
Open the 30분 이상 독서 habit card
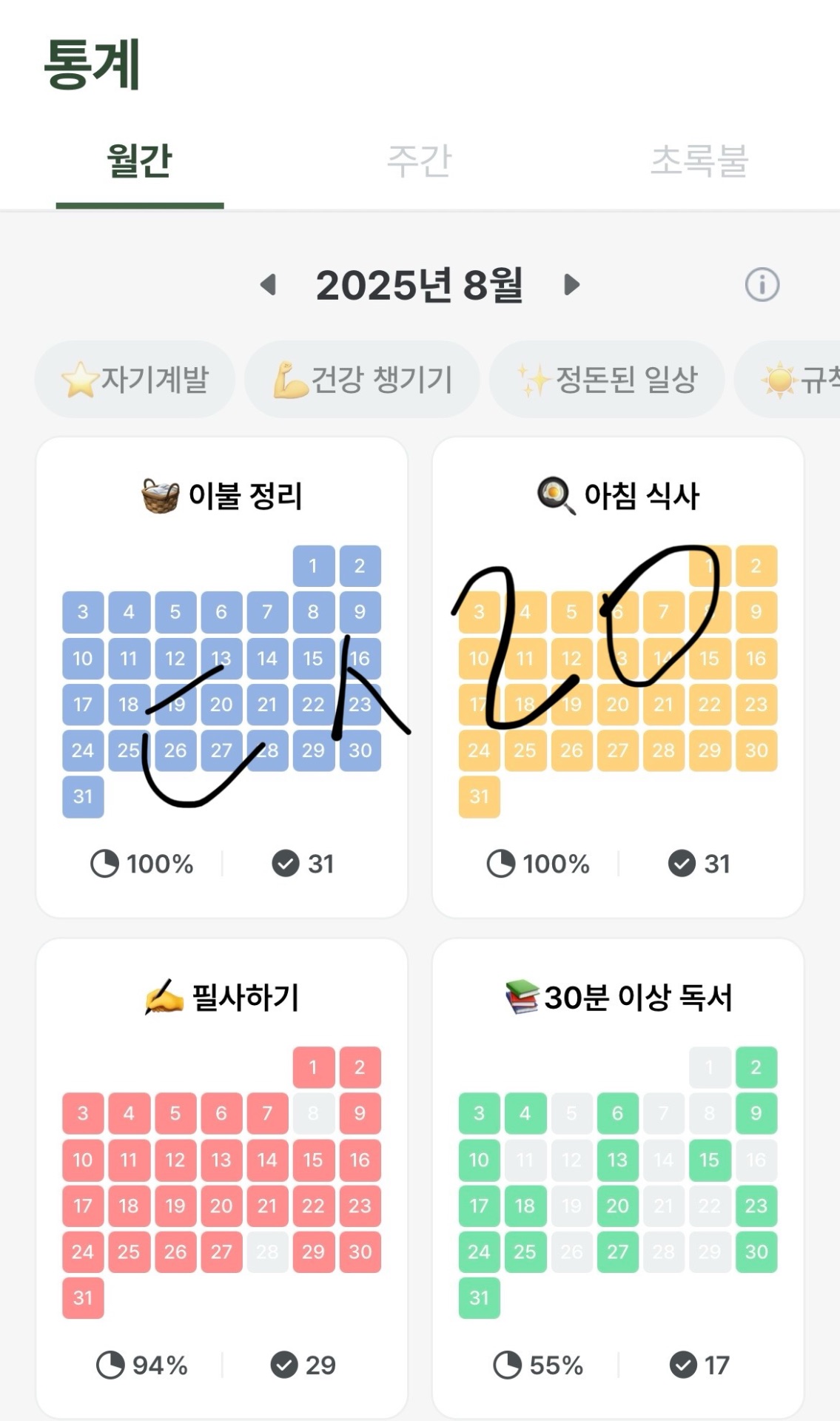(x=618, y=998)
